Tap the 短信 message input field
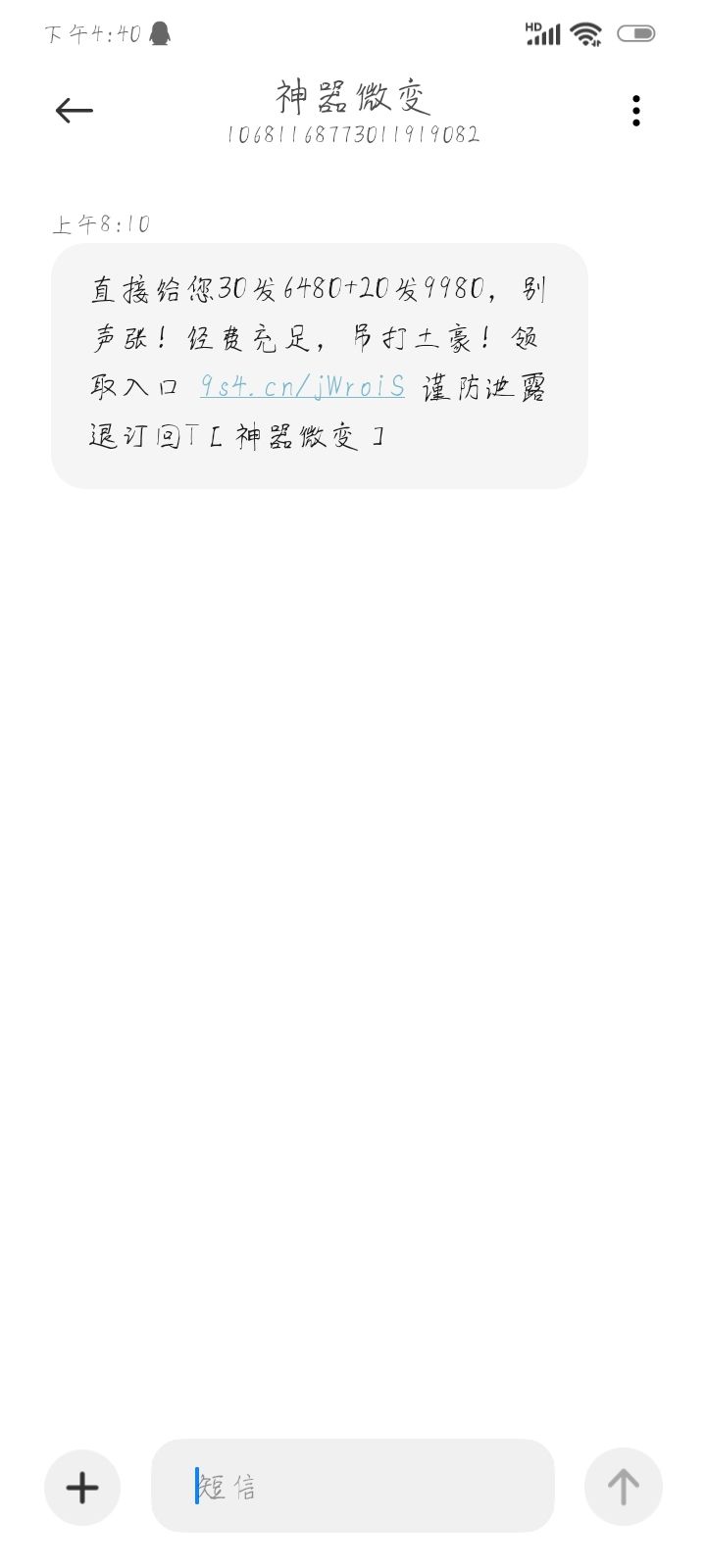The width and height of the screenshot is (706, 1568). click(x=353, y=1487)
